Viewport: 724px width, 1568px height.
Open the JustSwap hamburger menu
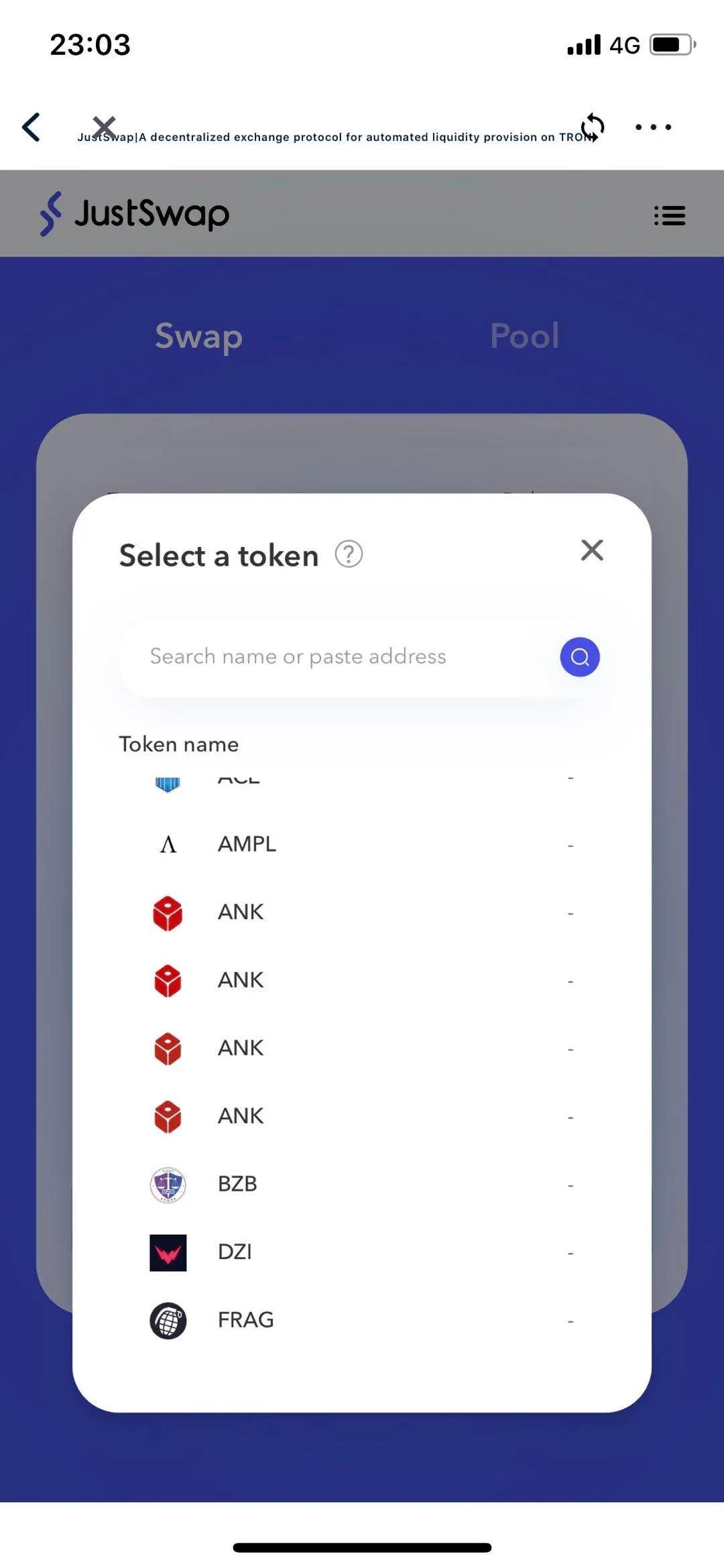point(669,215)
